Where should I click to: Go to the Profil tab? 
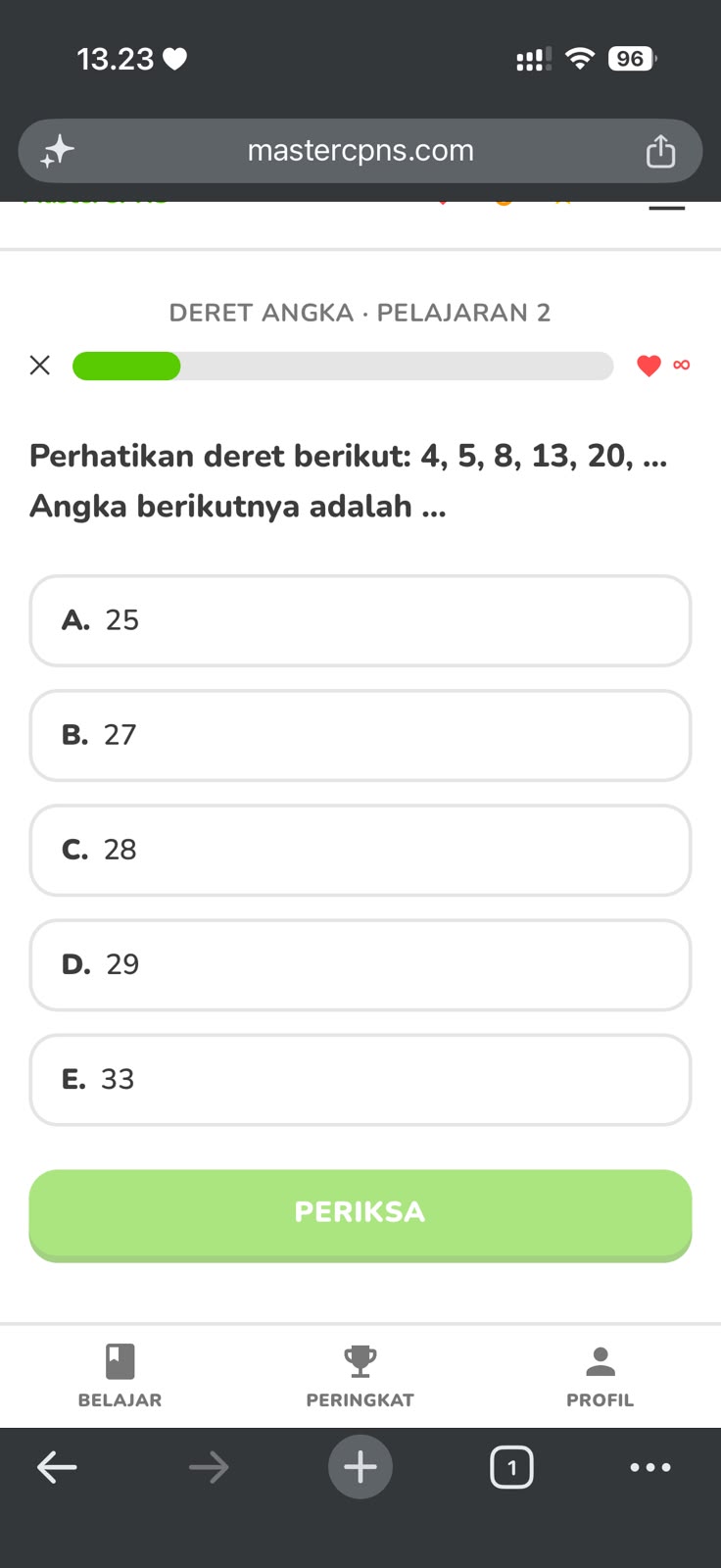[x=601, y=1376]
